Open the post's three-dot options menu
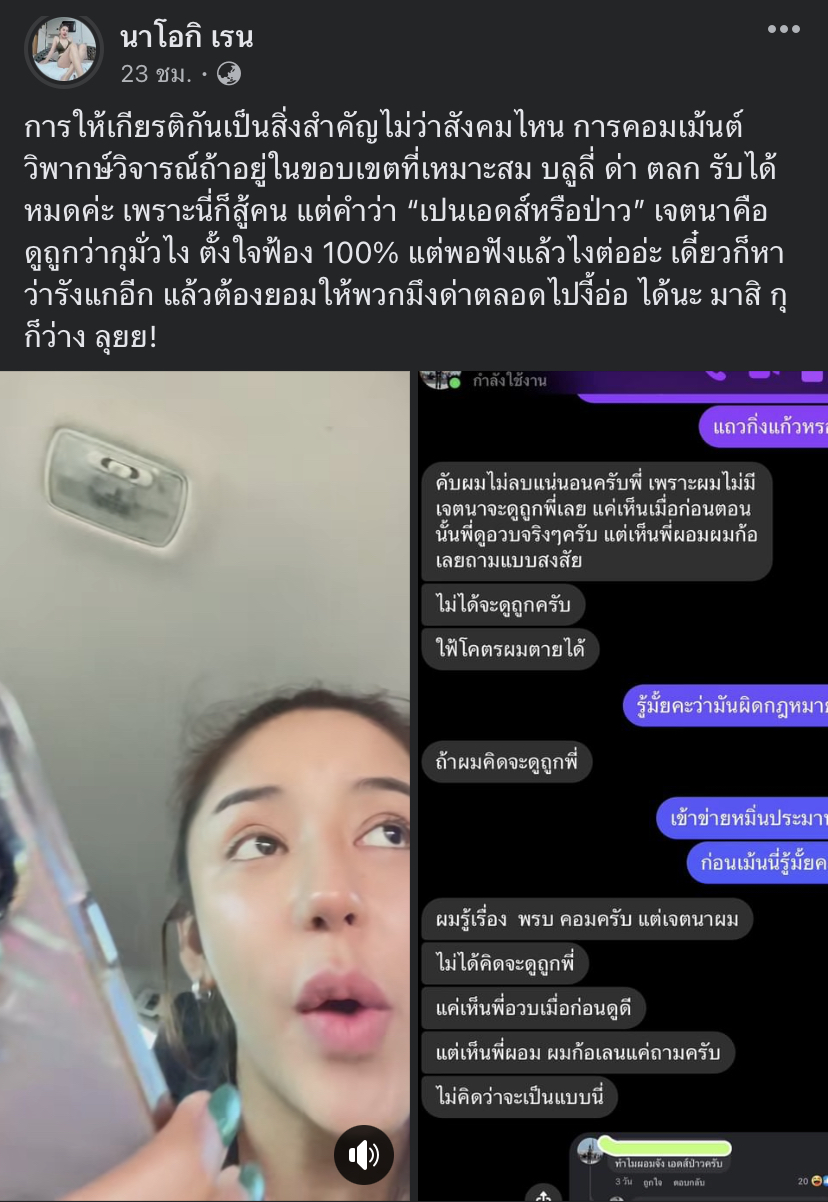 784,31
